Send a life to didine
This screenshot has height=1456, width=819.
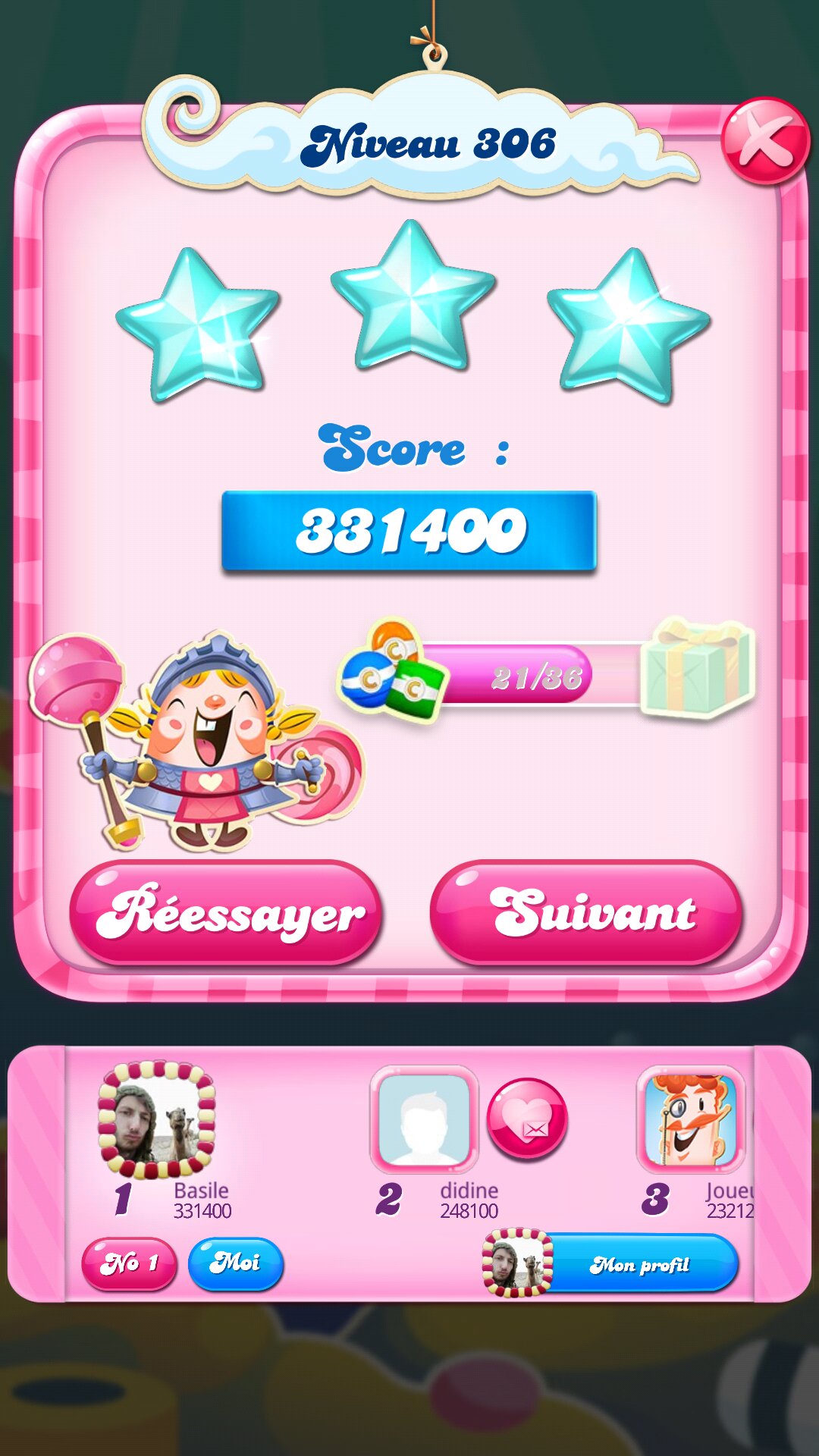527,1119
